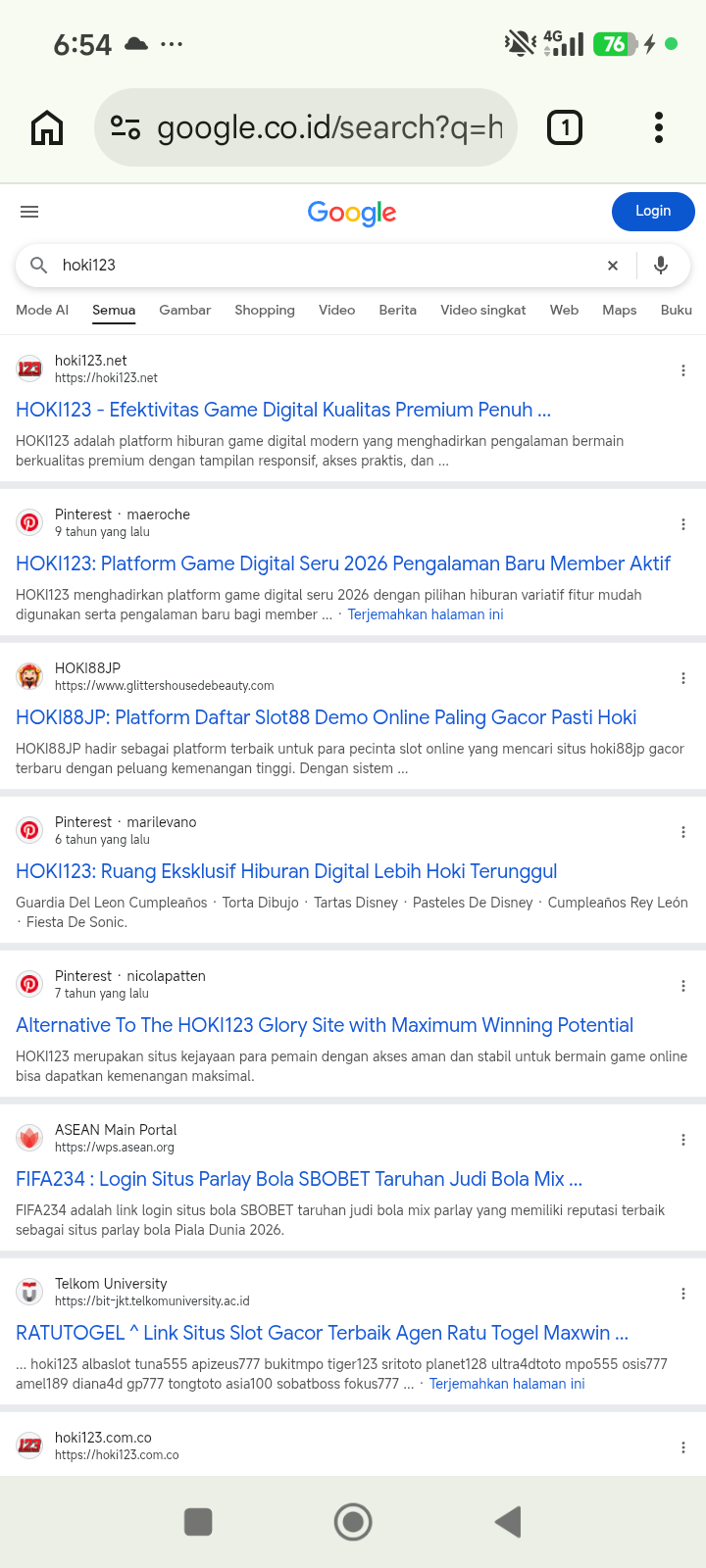Image resolution: width=706 pixels, height=1568 pixels.
Task: Open the FIFA234 Login Situs Parlay result
Action: [x=299, y=1179]
